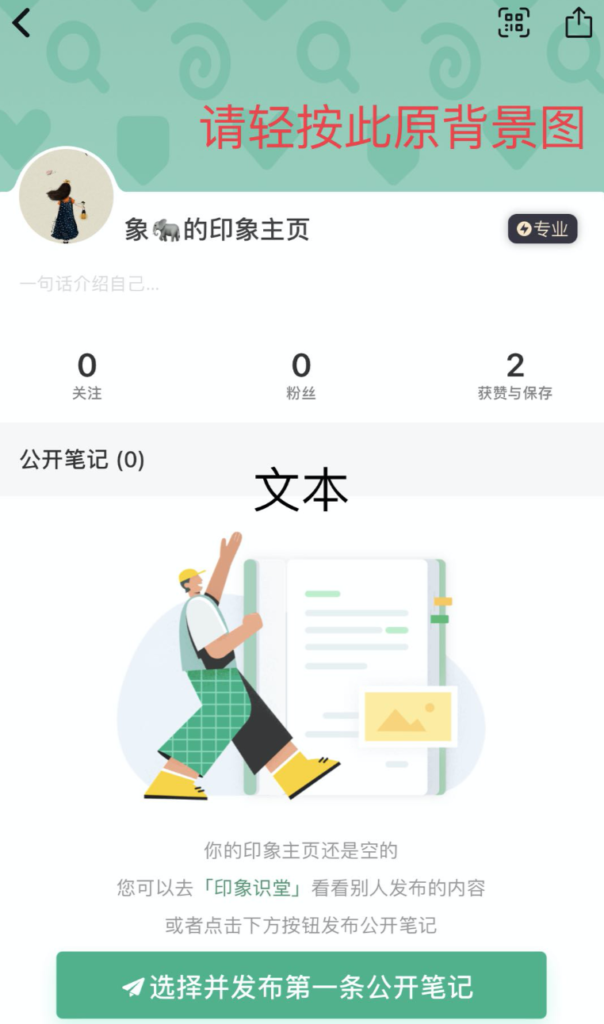604x1024 pixels.
Task: Share this profile page
Action: [x=579, y=22]
